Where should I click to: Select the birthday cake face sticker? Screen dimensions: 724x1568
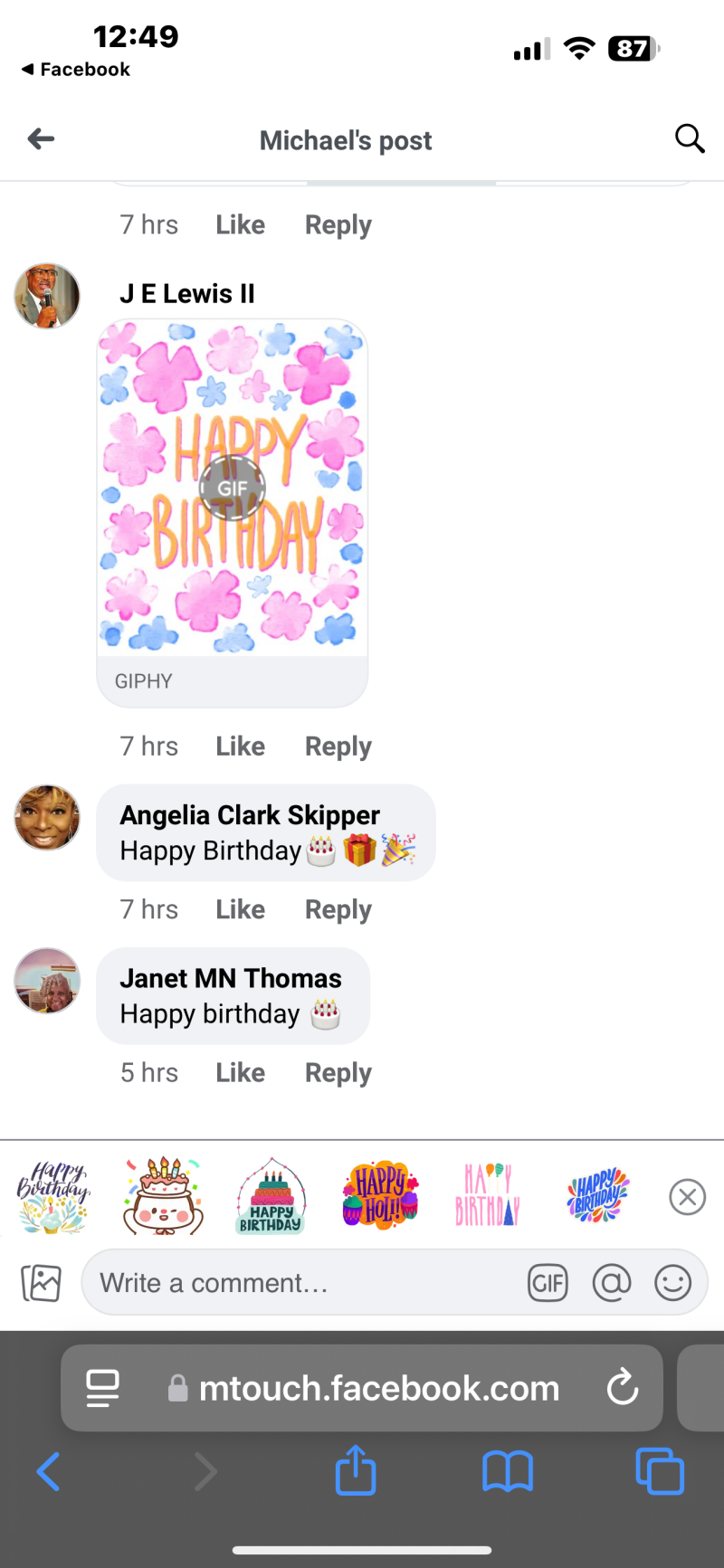(x=163, y=1196)
